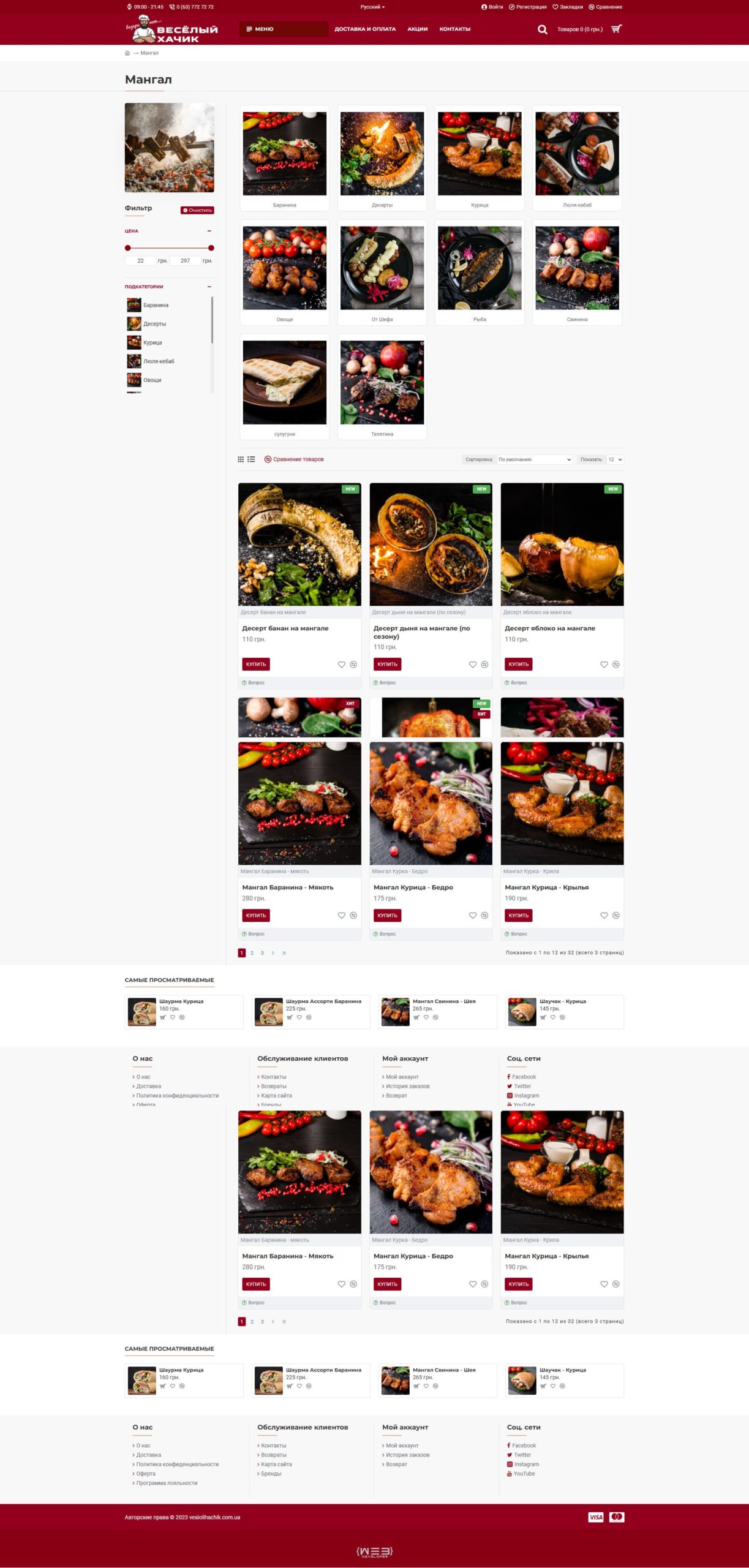Buy Десерт банан на мангале
This screenshot has width=749, height=1568.
click(256, 664)
